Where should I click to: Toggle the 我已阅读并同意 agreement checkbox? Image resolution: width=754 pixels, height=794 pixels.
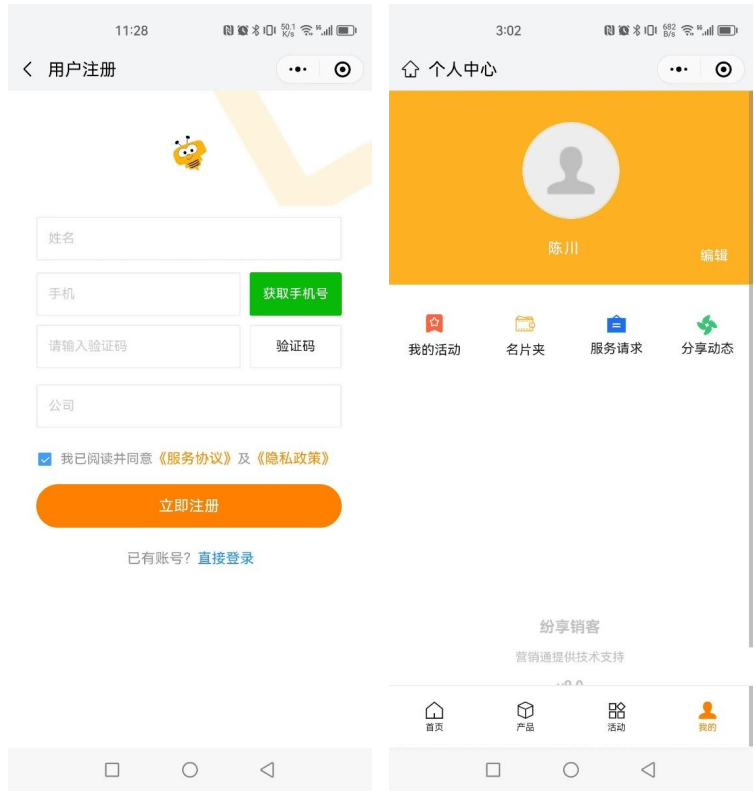(45, 459)
